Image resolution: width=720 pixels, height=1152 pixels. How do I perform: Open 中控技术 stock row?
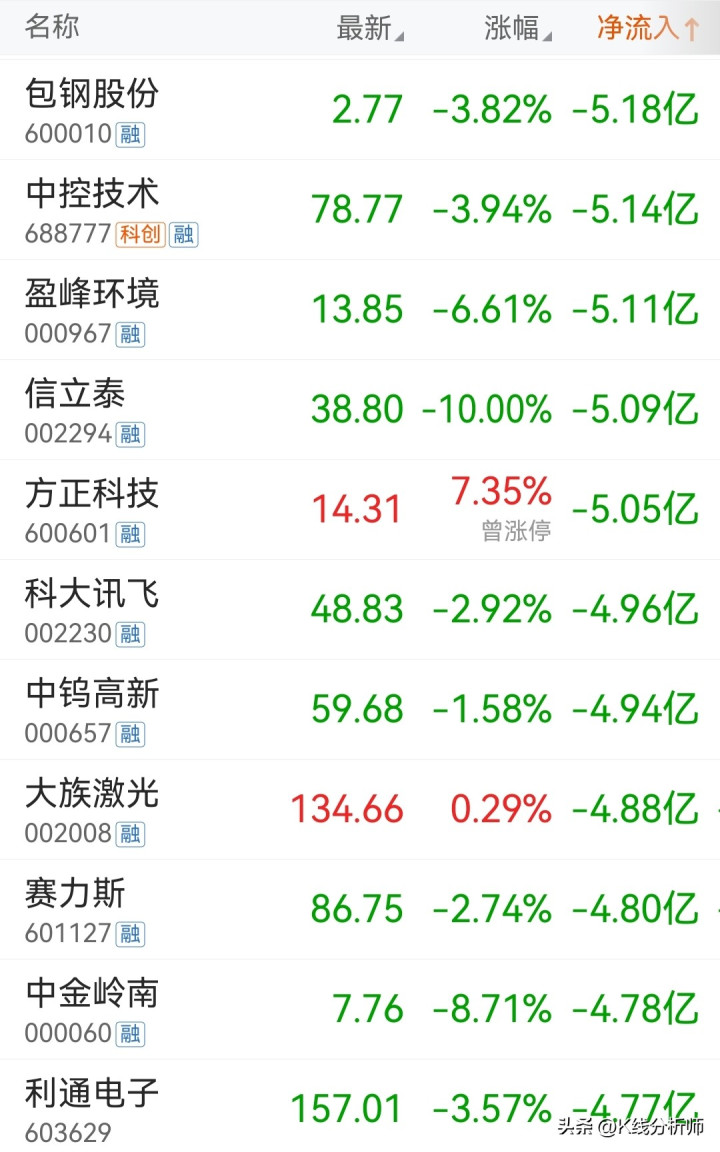click(x=360, y=210)
